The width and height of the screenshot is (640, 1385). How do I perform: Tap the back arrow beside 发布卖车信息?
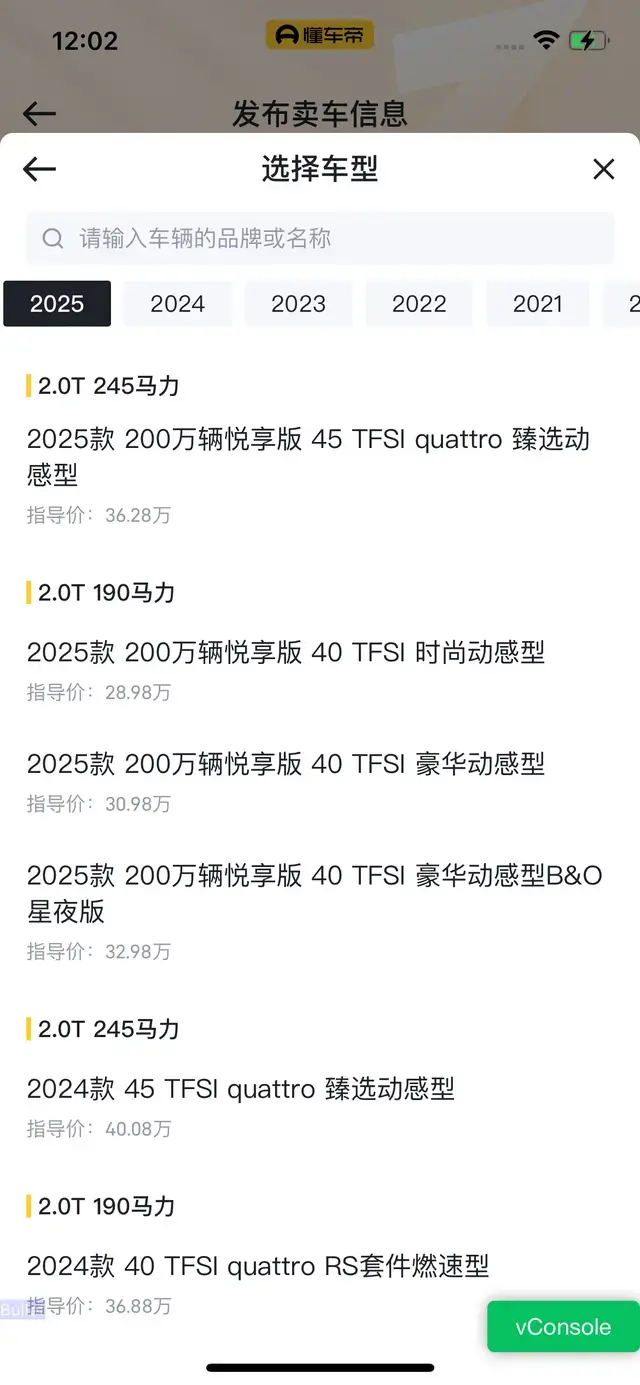point(39,114)
